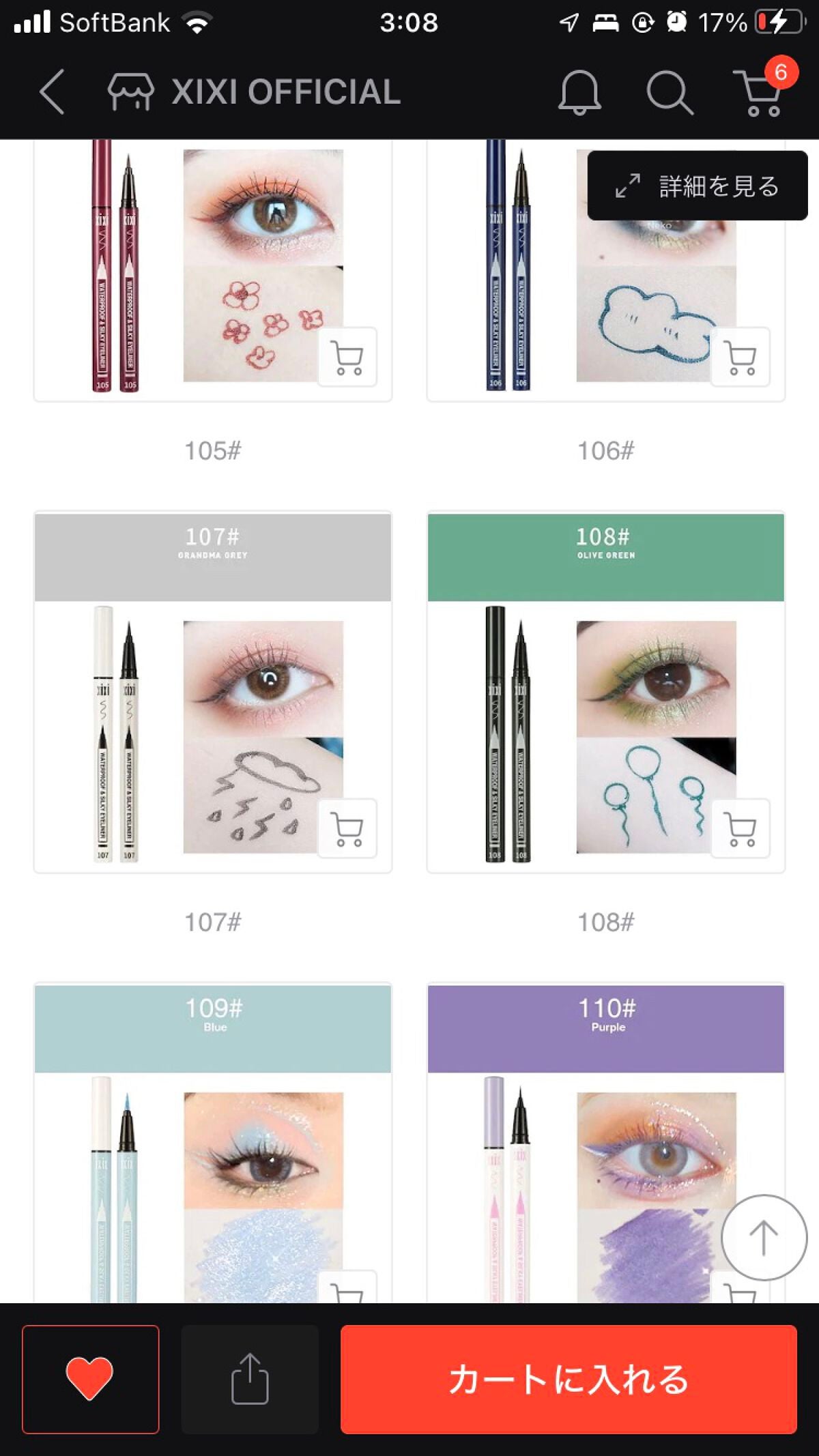Image resolution: width=819 pixels, height=1456 pixels.
Task: Open the shopping cart with 6 items
Action: click(x=760, y=94)
